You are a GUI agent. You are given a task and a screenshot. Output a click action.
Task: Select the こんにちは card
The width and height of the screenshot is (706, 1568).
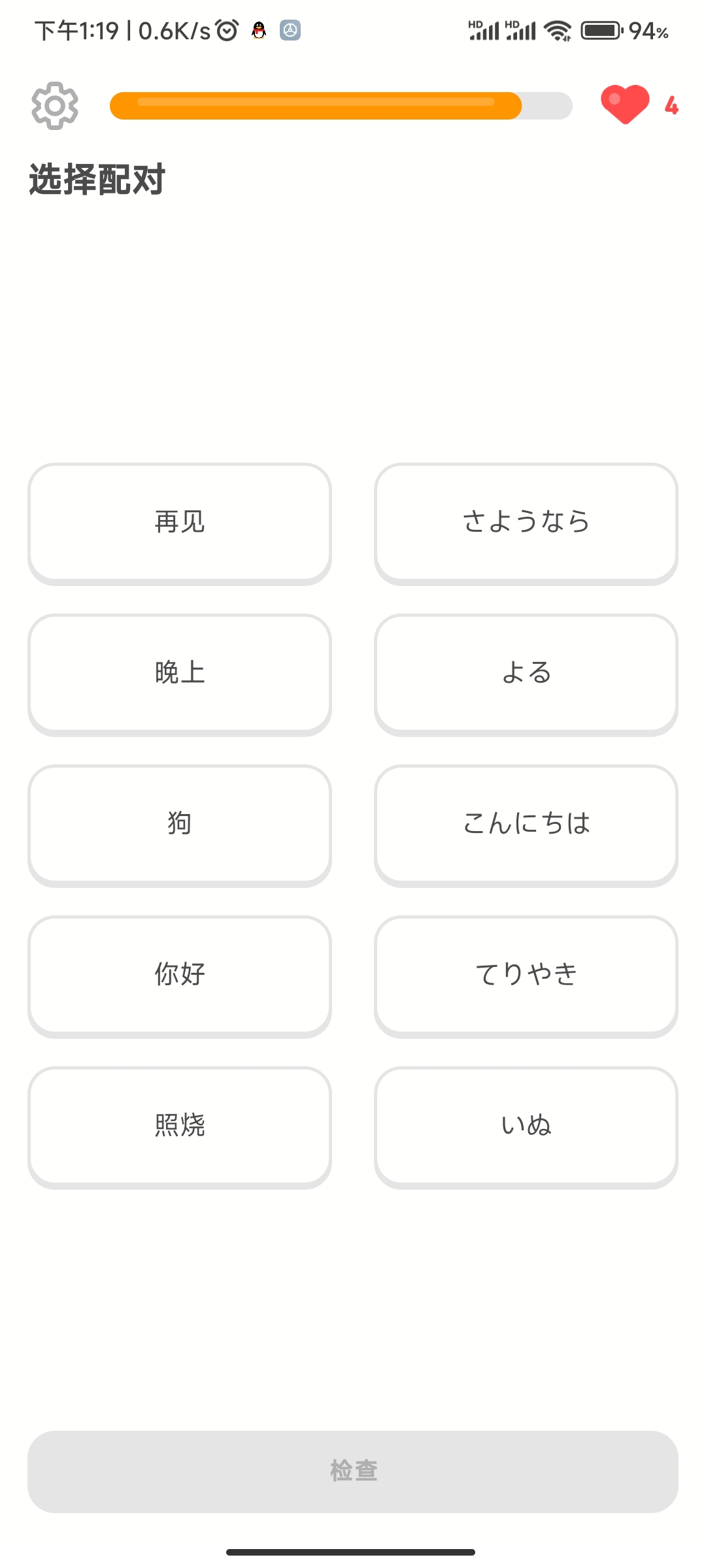pos(526,826)
